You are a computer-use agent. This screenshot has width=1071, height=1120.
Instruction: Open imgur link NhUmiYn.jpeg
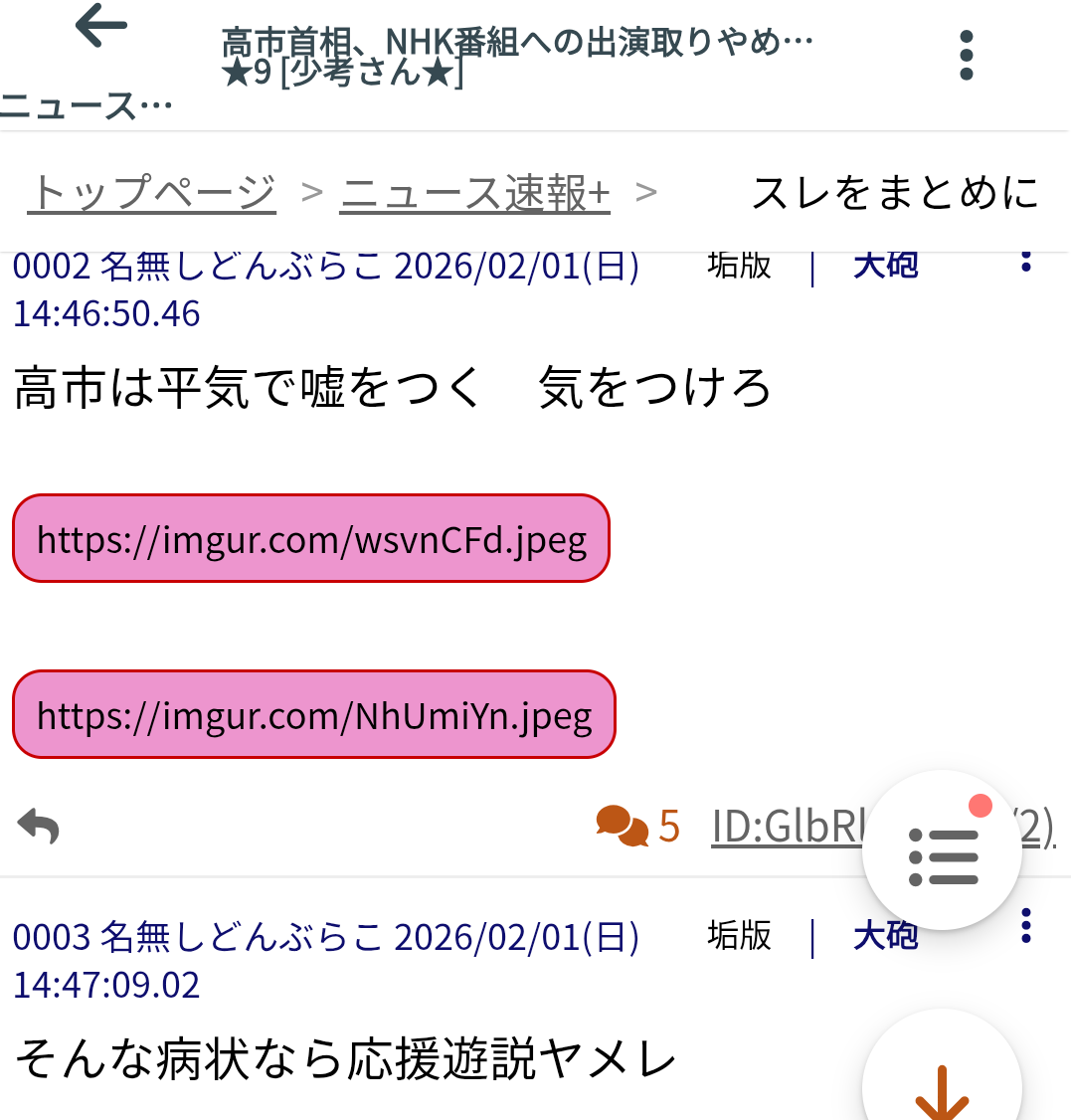314,715
